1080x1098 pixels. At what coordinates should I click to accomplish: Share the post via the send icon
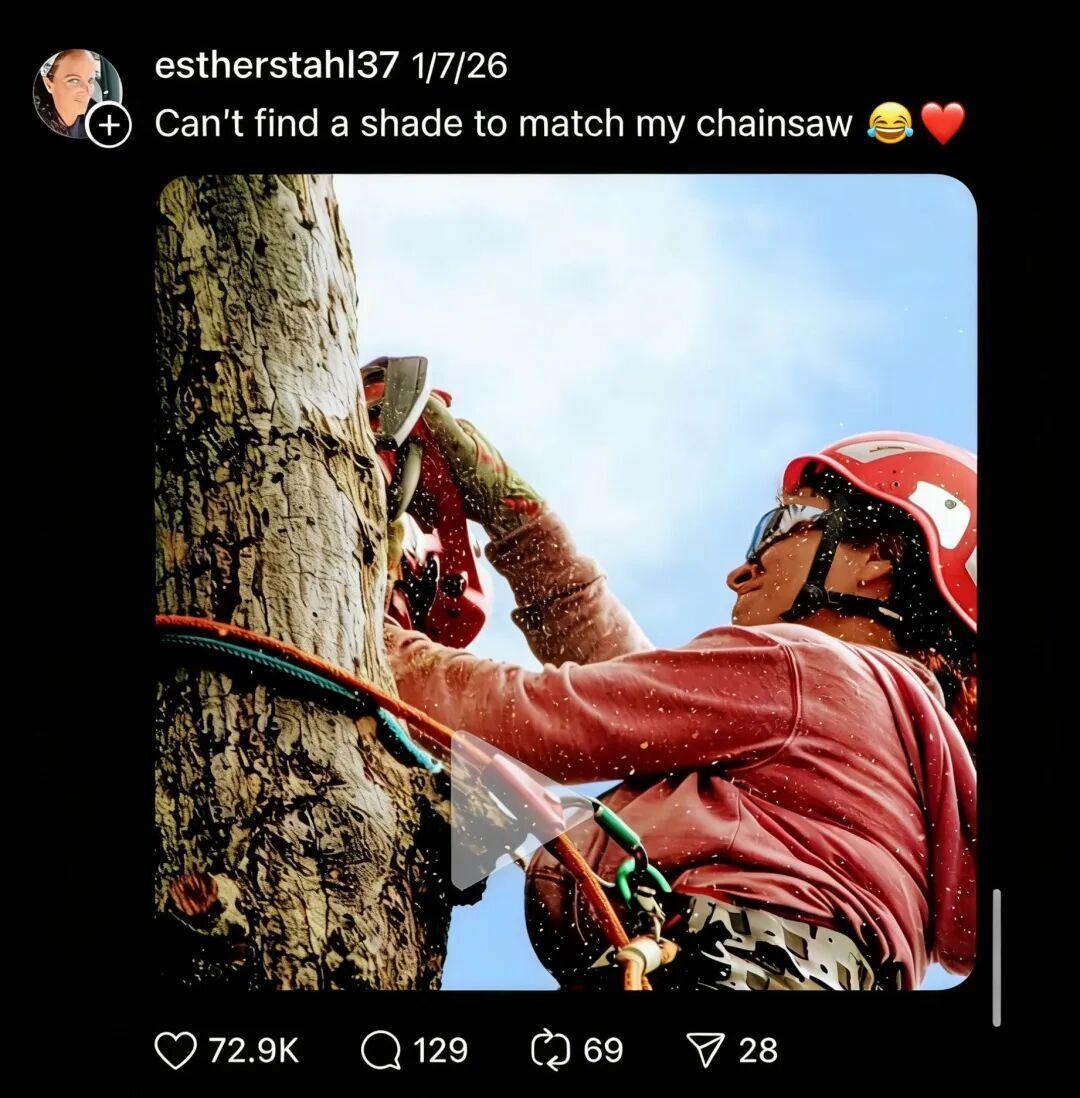click(706, 1050)
